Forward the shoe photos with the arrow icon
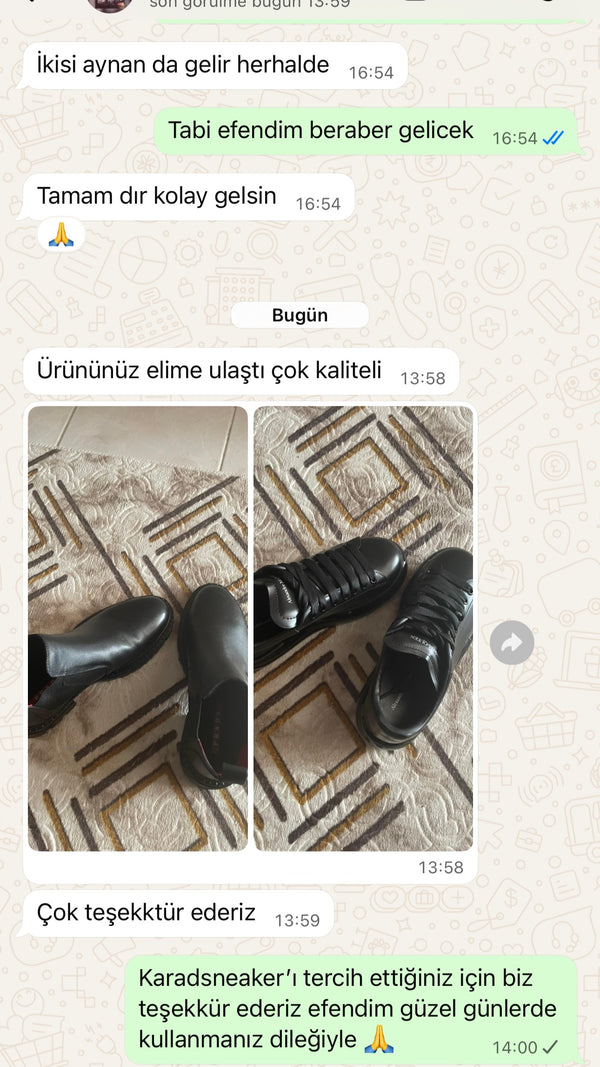This screenshot has width=600, height=1067. coord(512,642)
